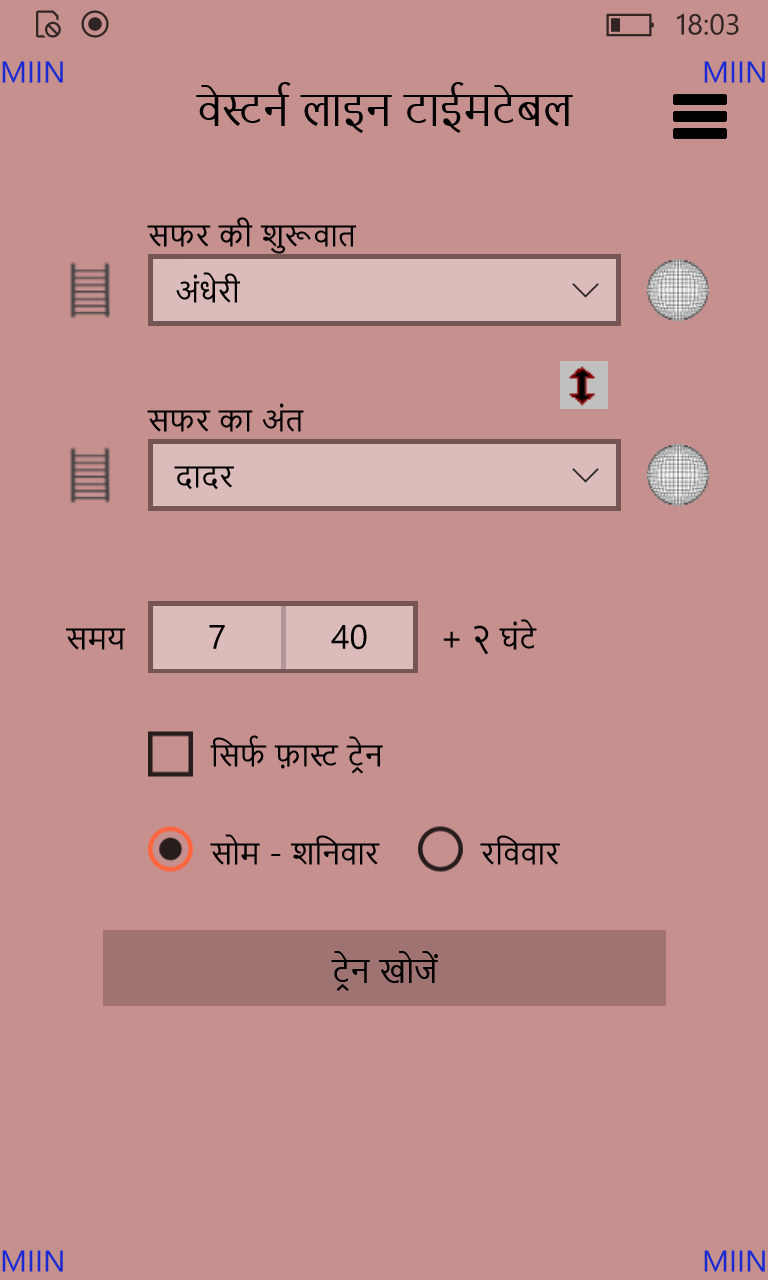768x1280 pixels.
Task: Select the रविवार option
Action: [x=440, y=850]
